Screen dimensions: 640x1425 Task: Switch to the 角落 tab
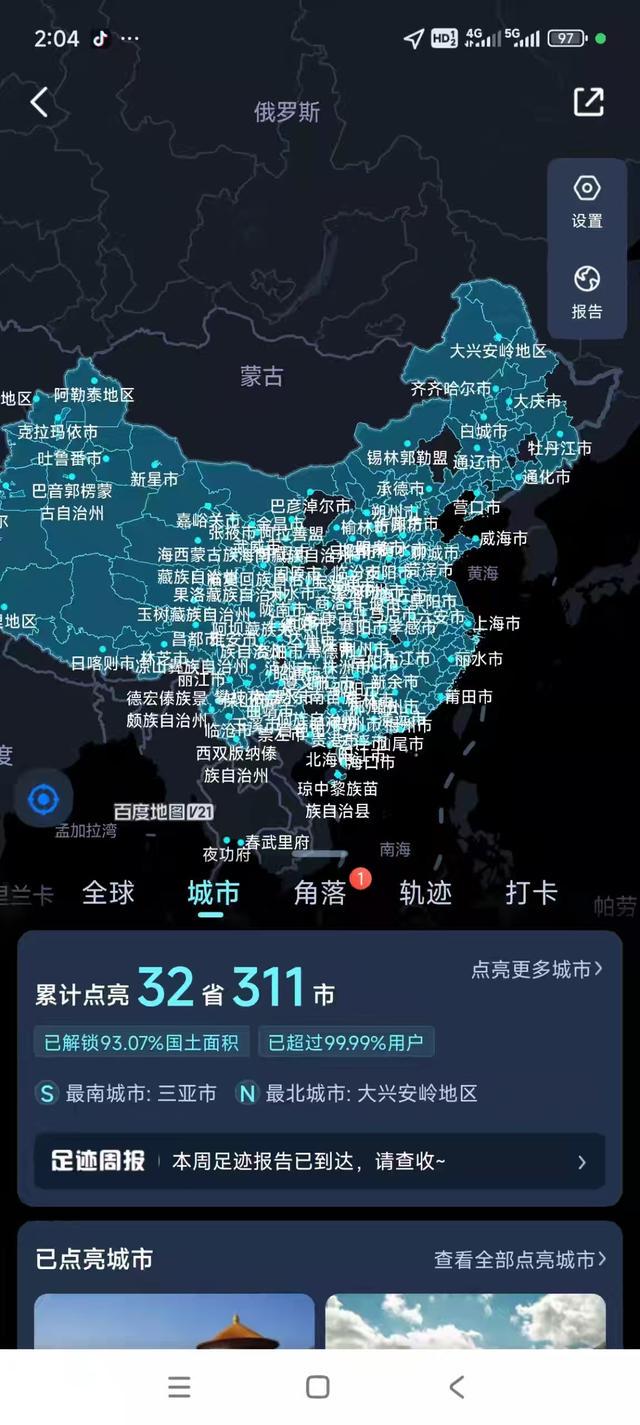(x=320, y=892)
